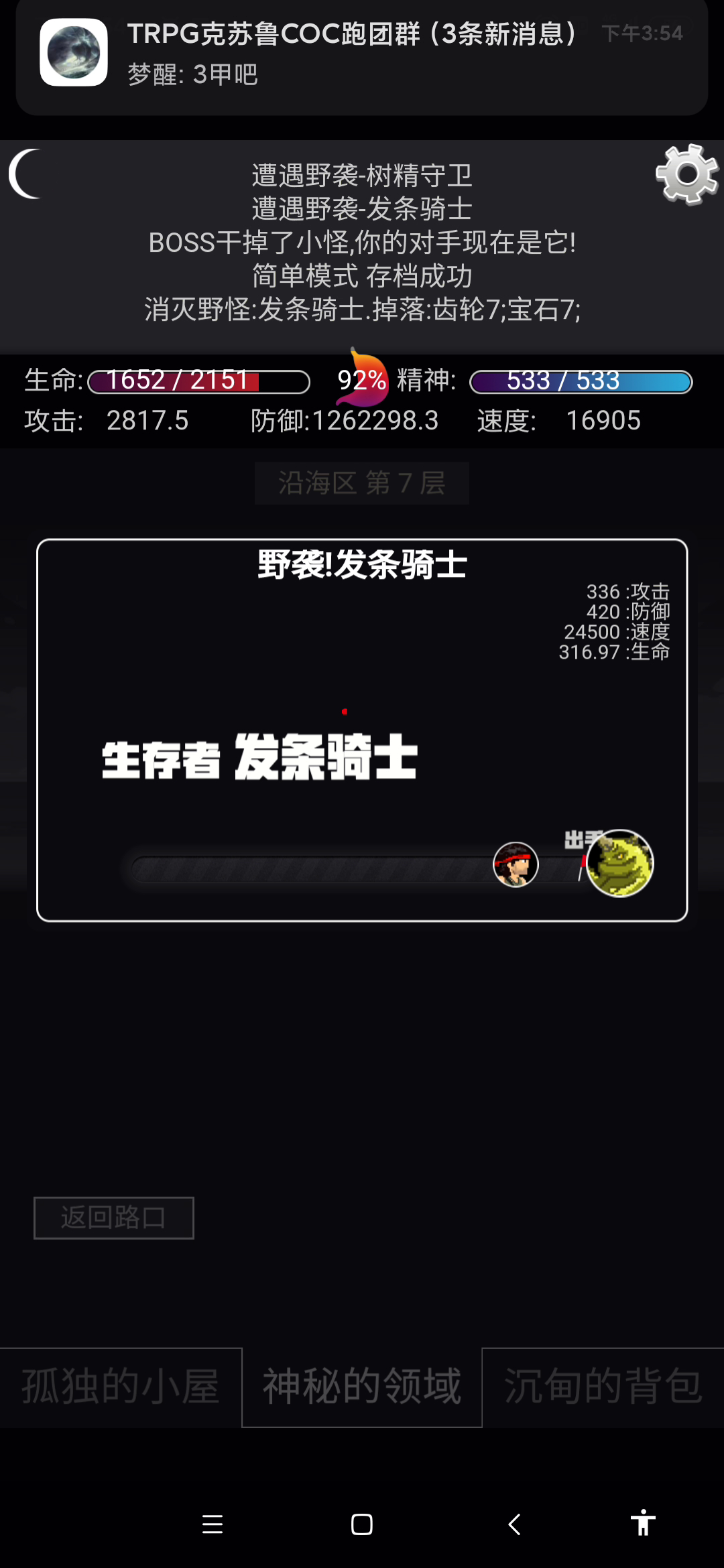
Task: Open the settings gear icon
Action: click(x=687, y=174)
